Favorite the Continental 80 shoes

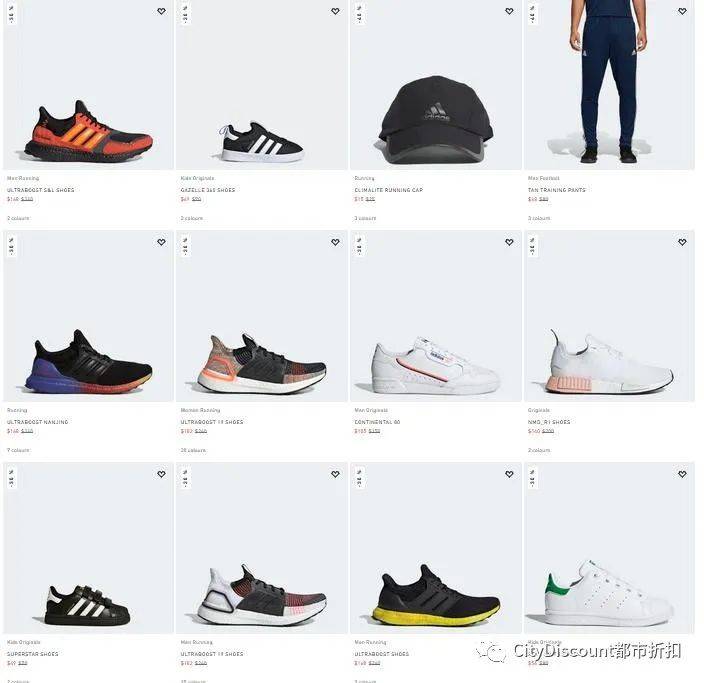509,242
